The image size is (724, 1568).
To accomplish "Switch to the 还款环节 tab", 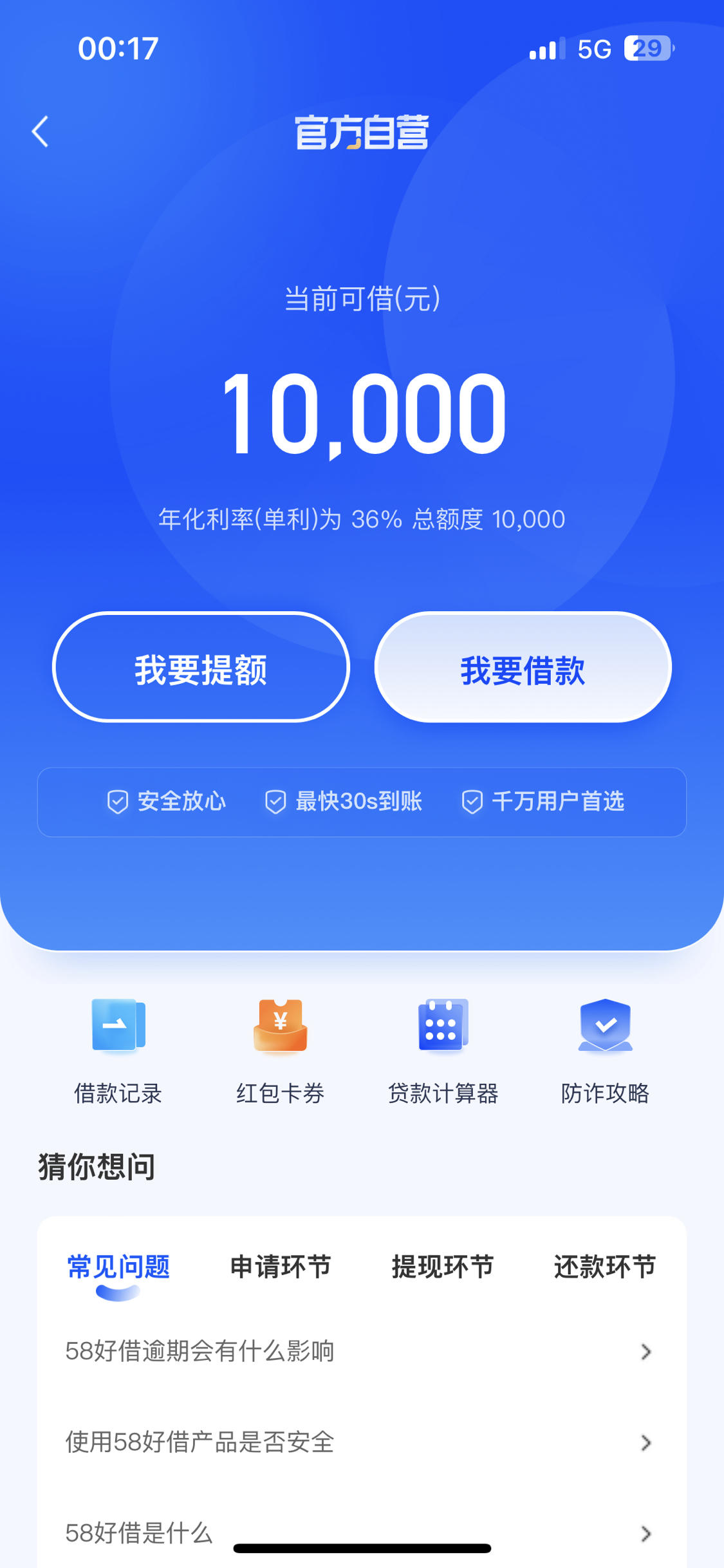I will coord(605,1267).
